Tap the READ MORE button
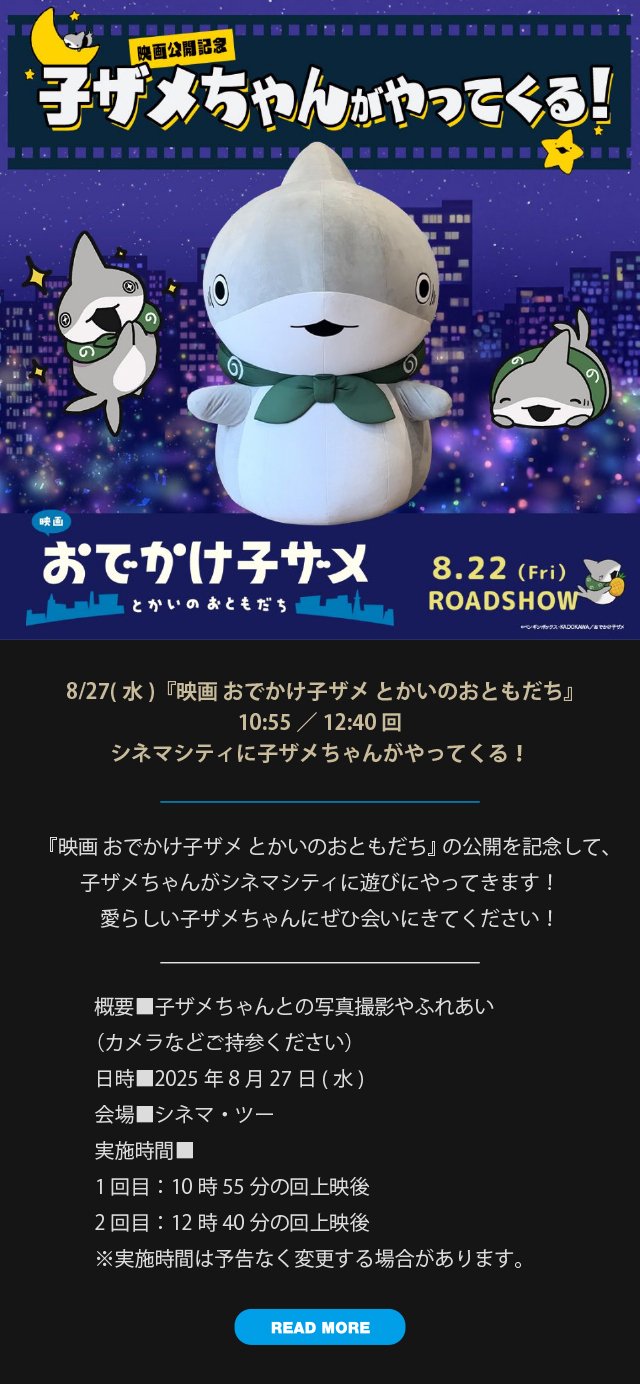Image resolution: width=640 pixels, height=1384 pixels. click(x=320, y=1327)
